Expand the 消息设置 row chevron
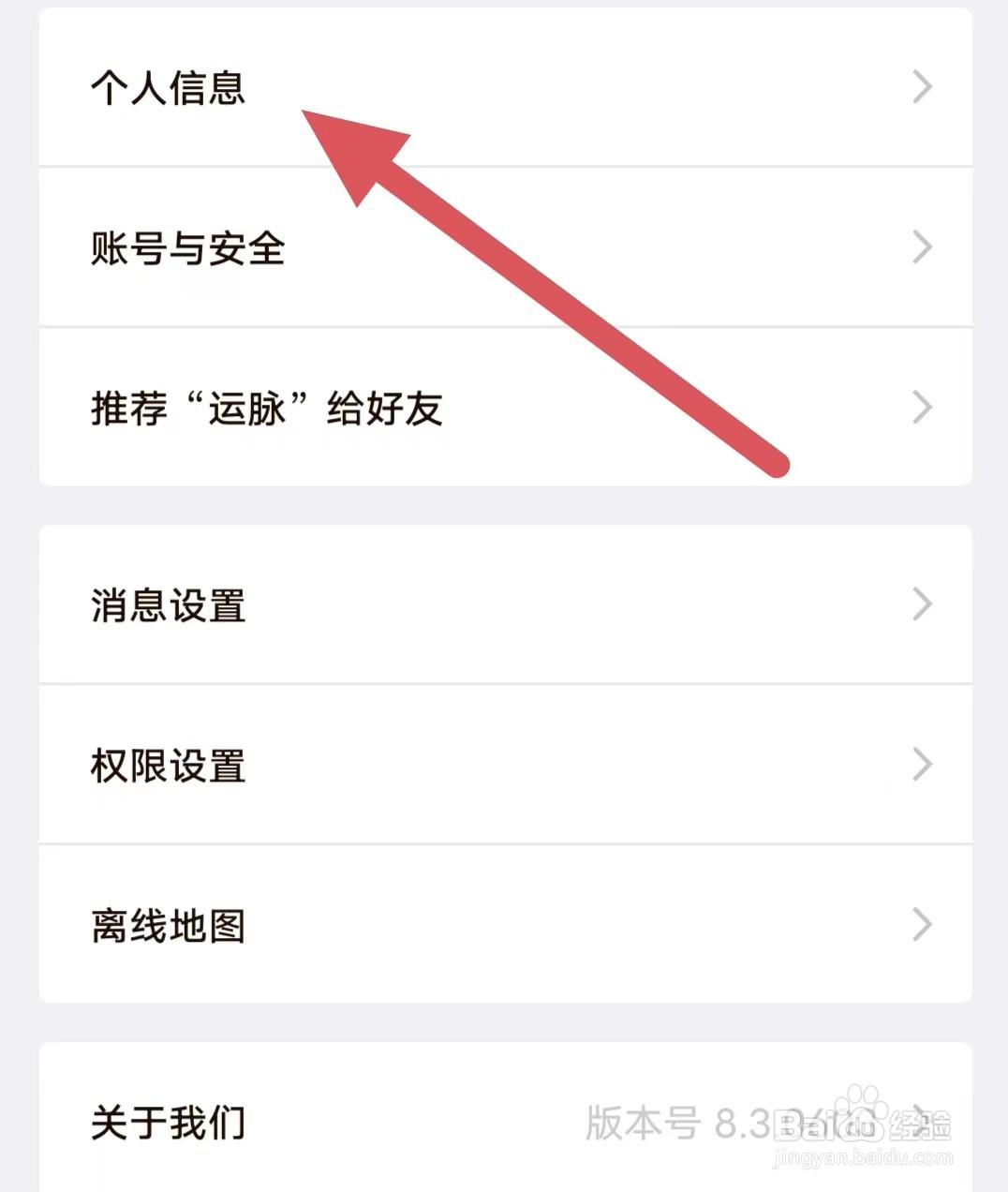 click(923, 606)
